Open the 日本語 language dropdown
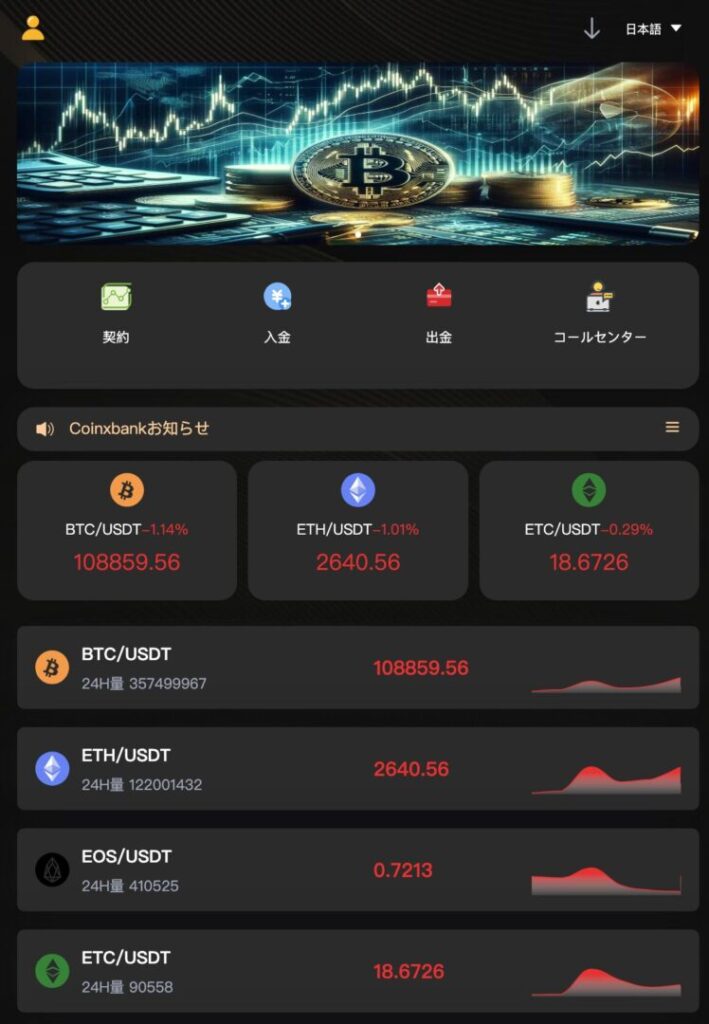The width and height of the screenshot is (709, 1024). [x=653, y=29]
